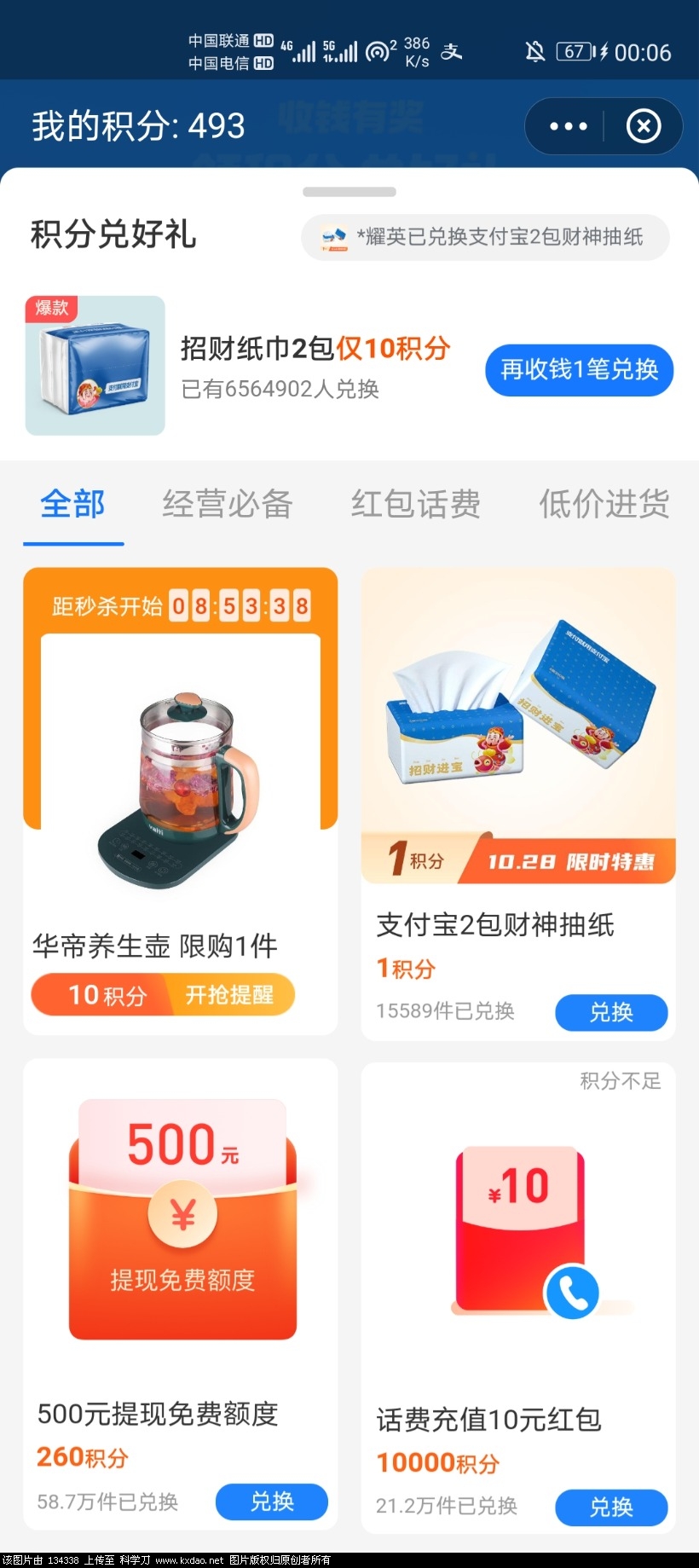Tap 兑换 for 支付宝2包财神抽纸
This screenshot has height=1568, width=699.
(611, 1013)
